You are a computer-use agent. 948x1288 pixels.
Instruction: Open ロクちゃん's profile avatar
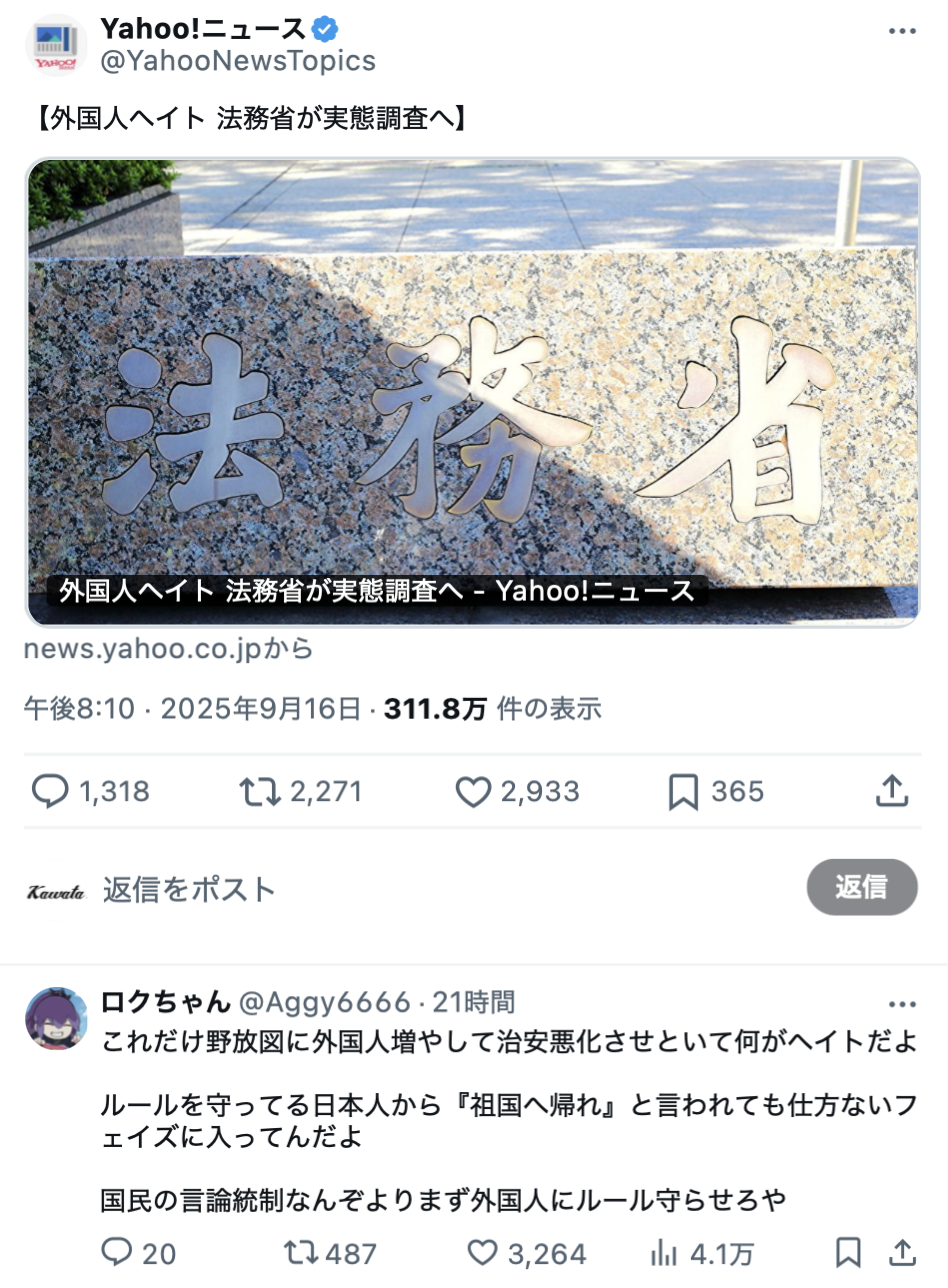point(56,1018)
